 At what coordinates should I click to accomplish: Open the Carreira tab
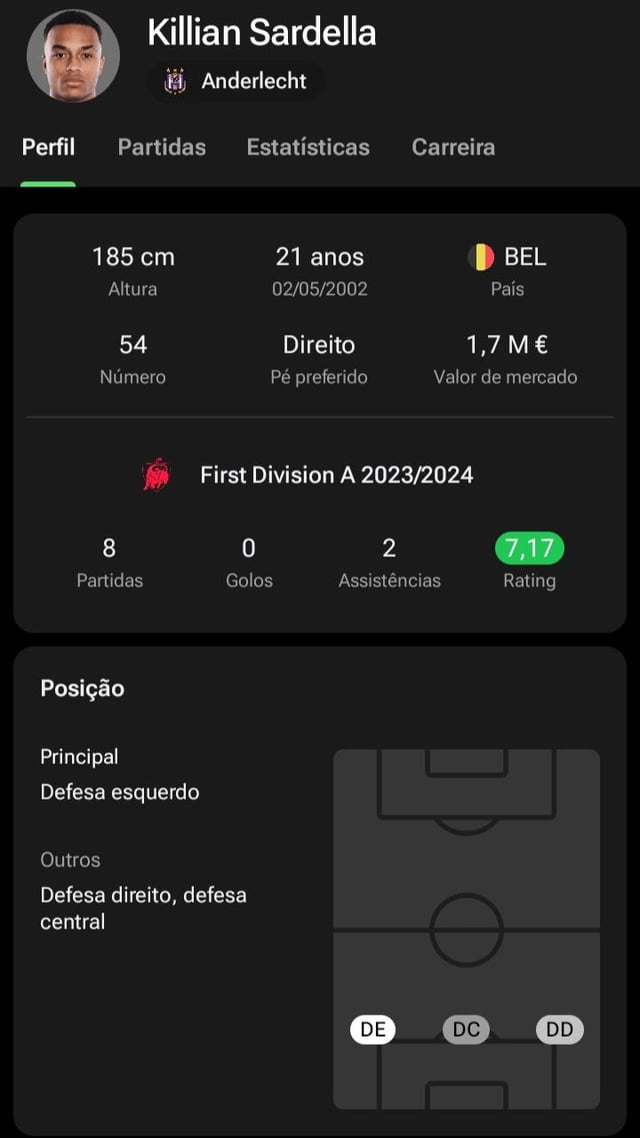(453, 147)
